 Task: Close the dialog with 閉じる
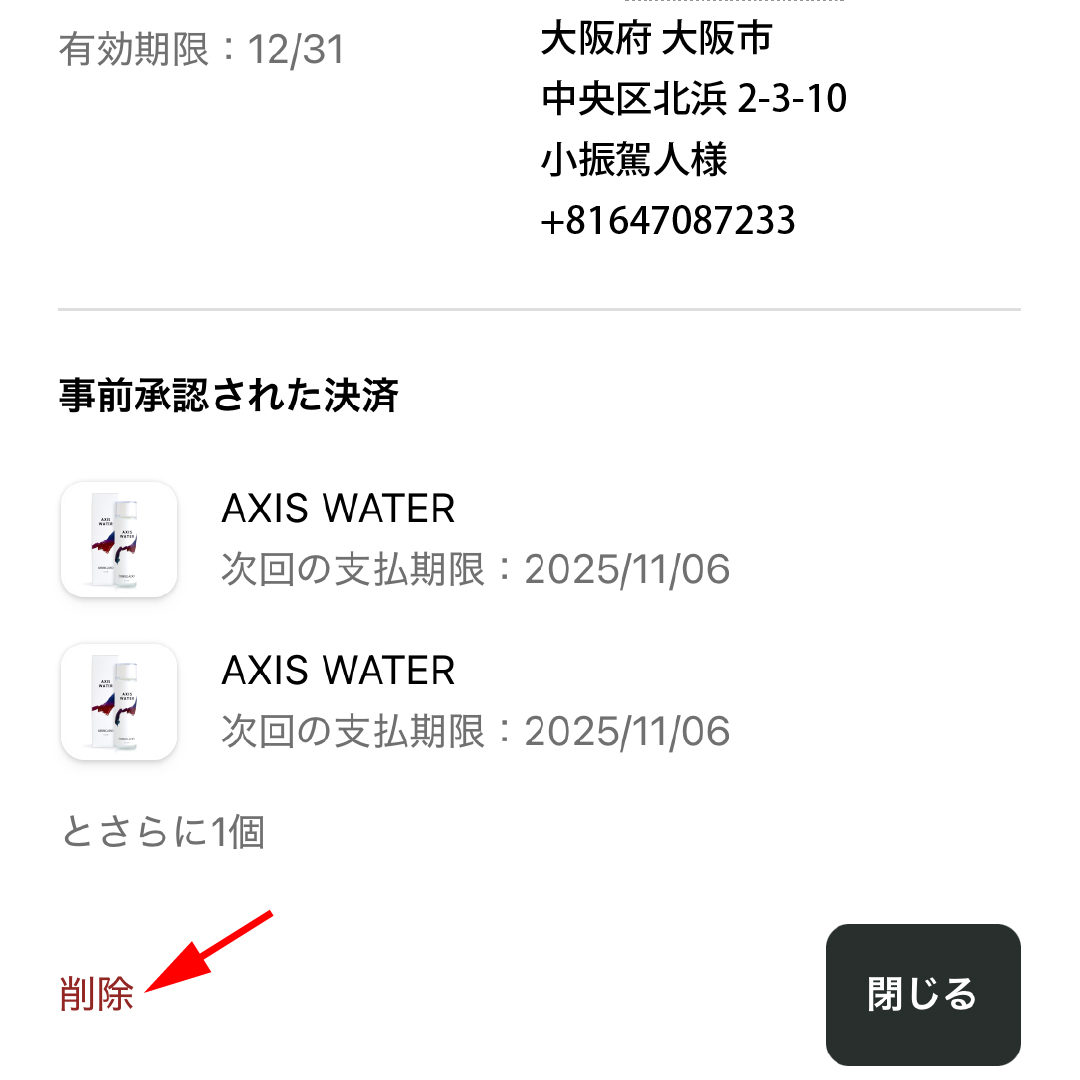[922, 994]
